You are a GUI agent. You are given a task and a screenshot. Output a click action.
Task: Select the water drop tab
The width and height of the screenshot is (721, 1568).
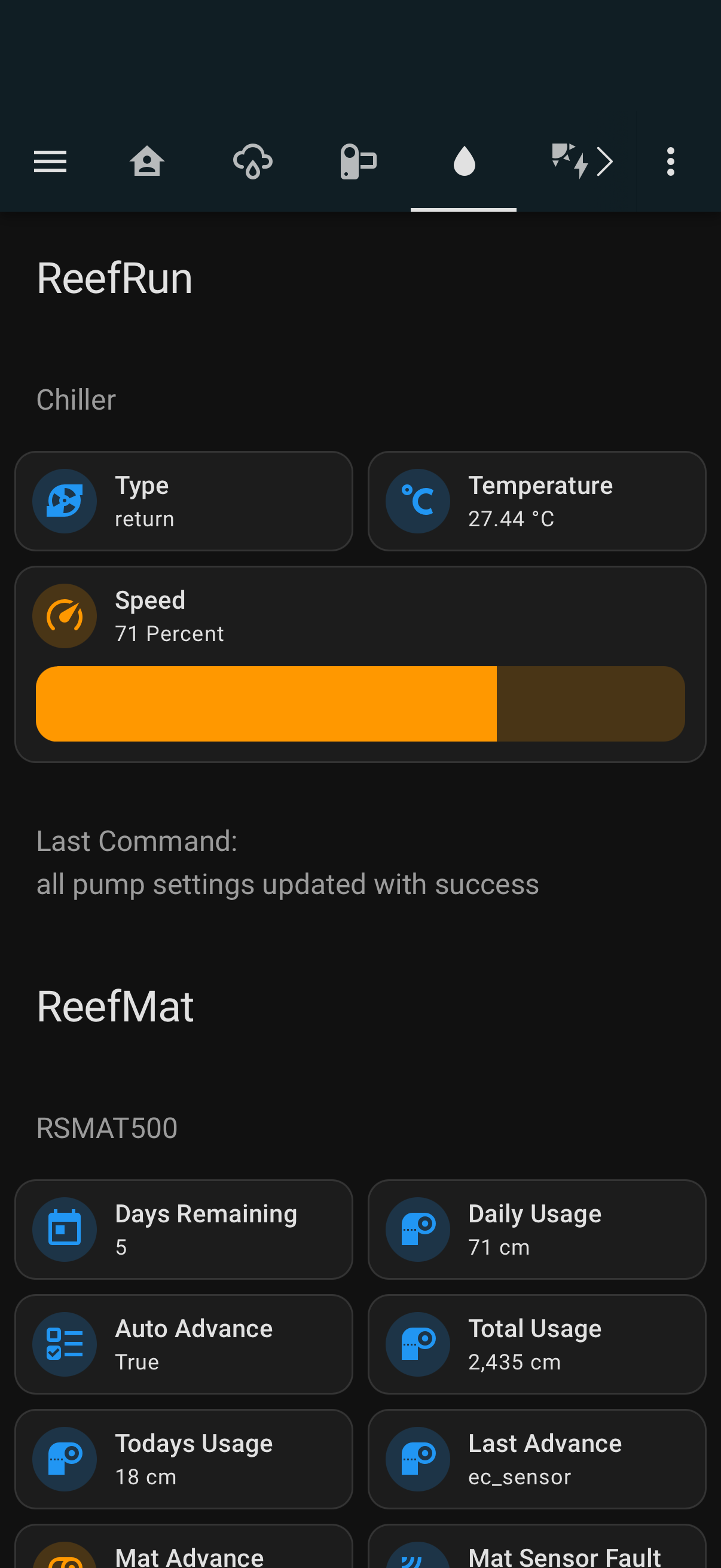pyautogui.click(x=464, y=162)
